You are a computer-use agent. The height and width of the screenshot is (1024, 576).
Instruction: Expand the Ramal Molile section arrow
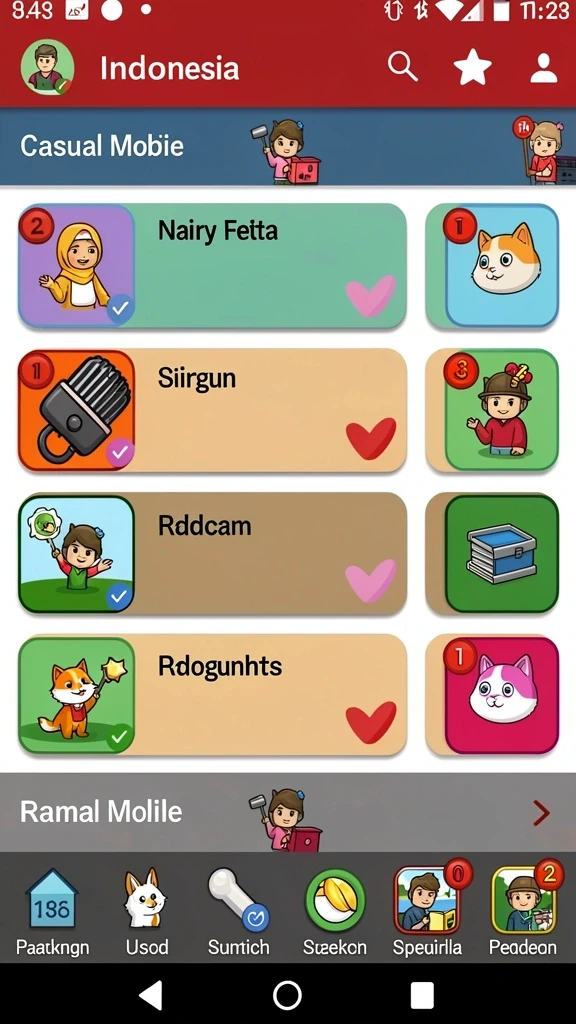[541, 813]
